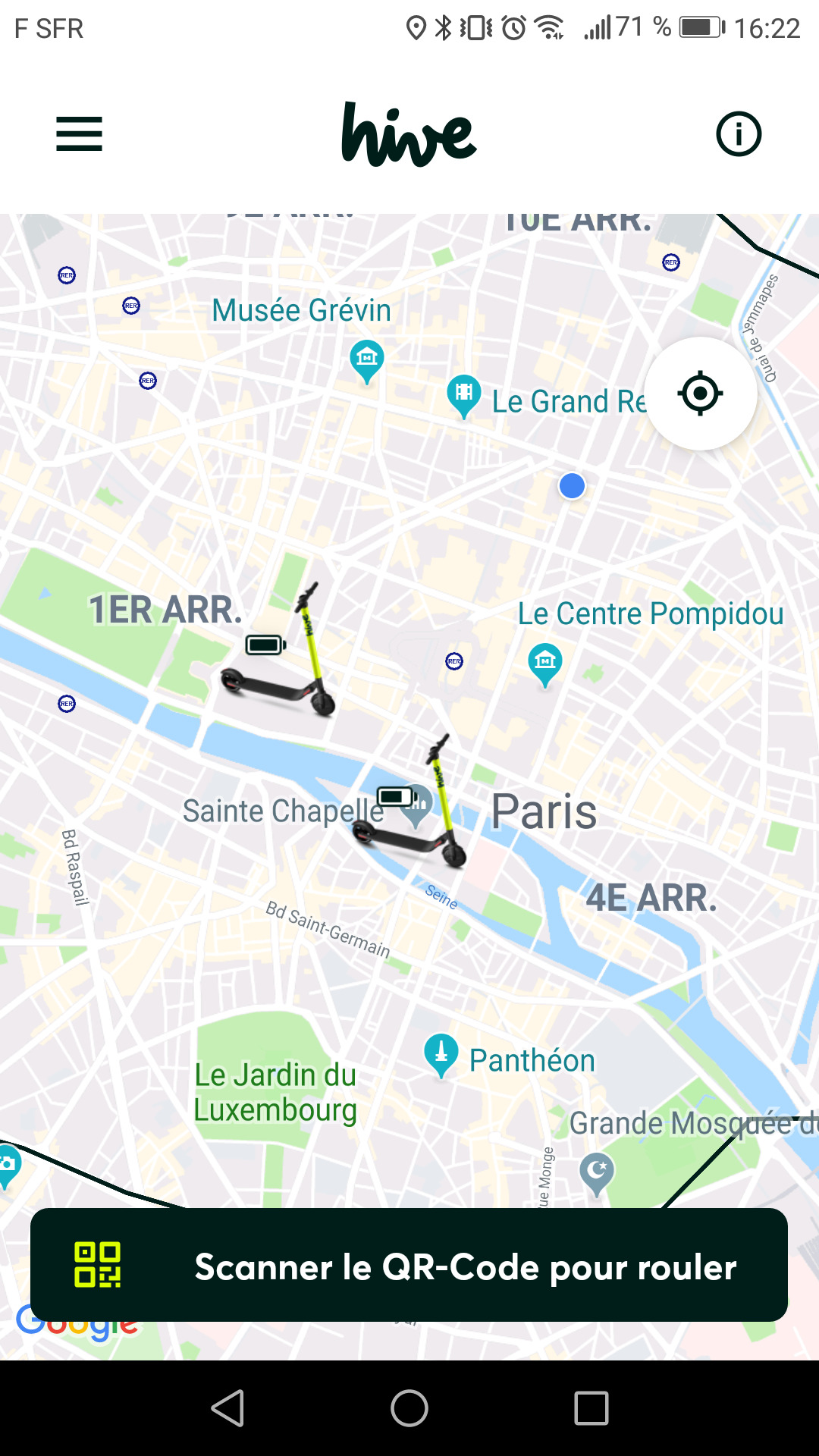Select the scooter near 1ER ARR.
819x1456 pixels.
pos(279,651)
